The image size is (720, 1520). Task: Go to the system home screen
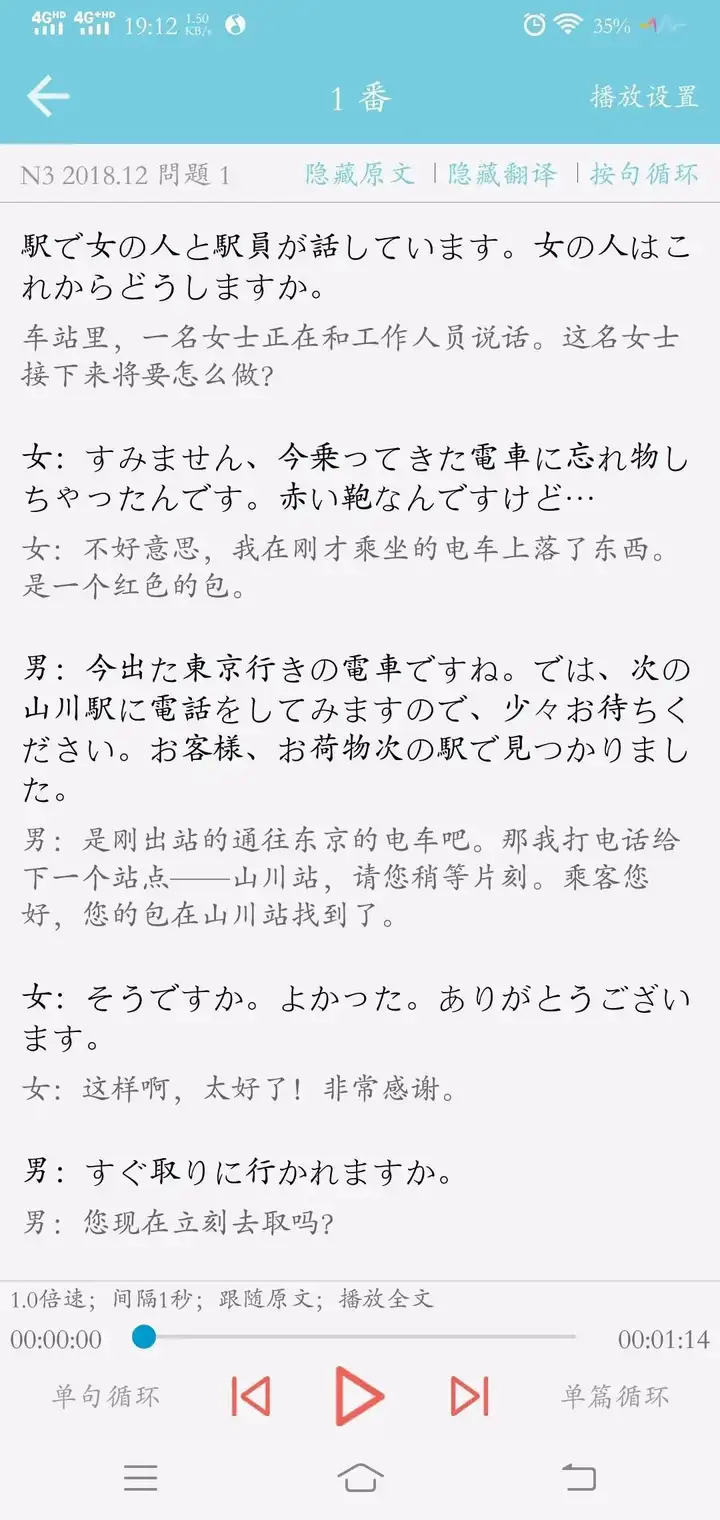tap(360, 1477)
